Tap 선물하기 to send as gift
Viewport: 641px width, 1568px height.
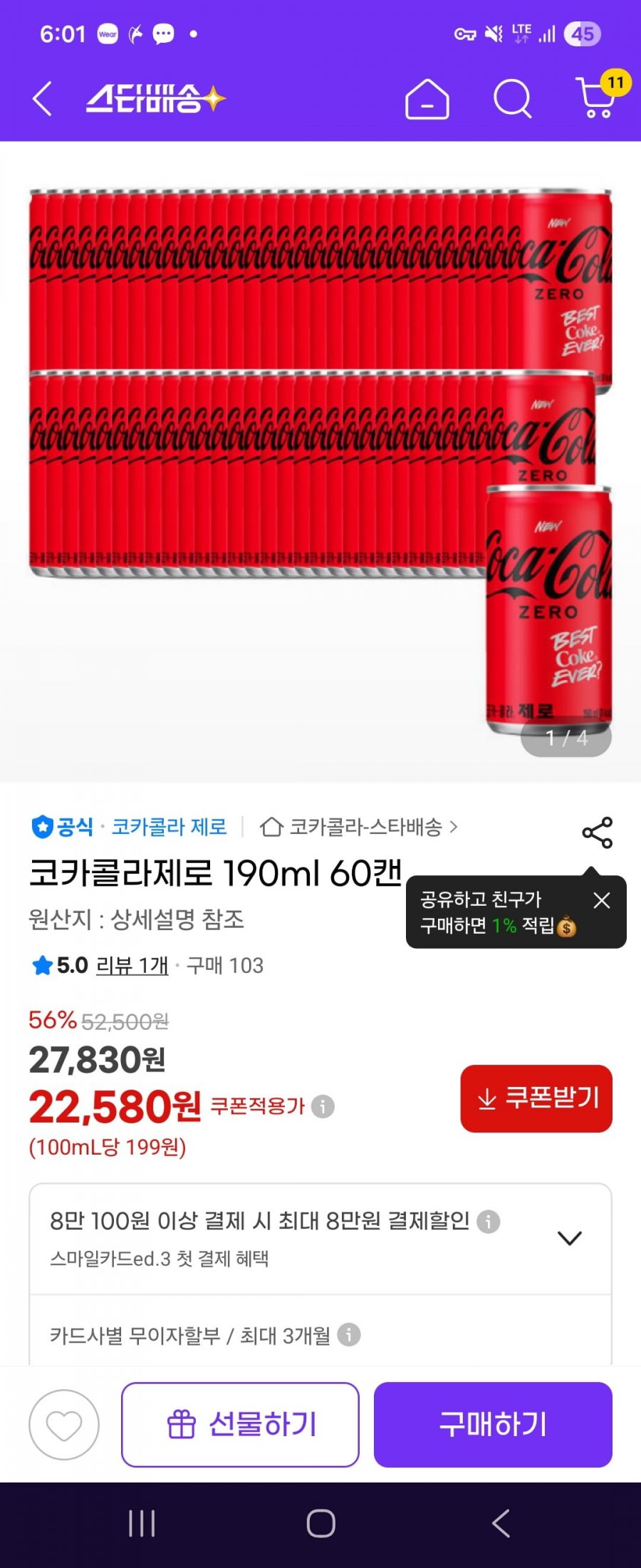(240, 1425)
